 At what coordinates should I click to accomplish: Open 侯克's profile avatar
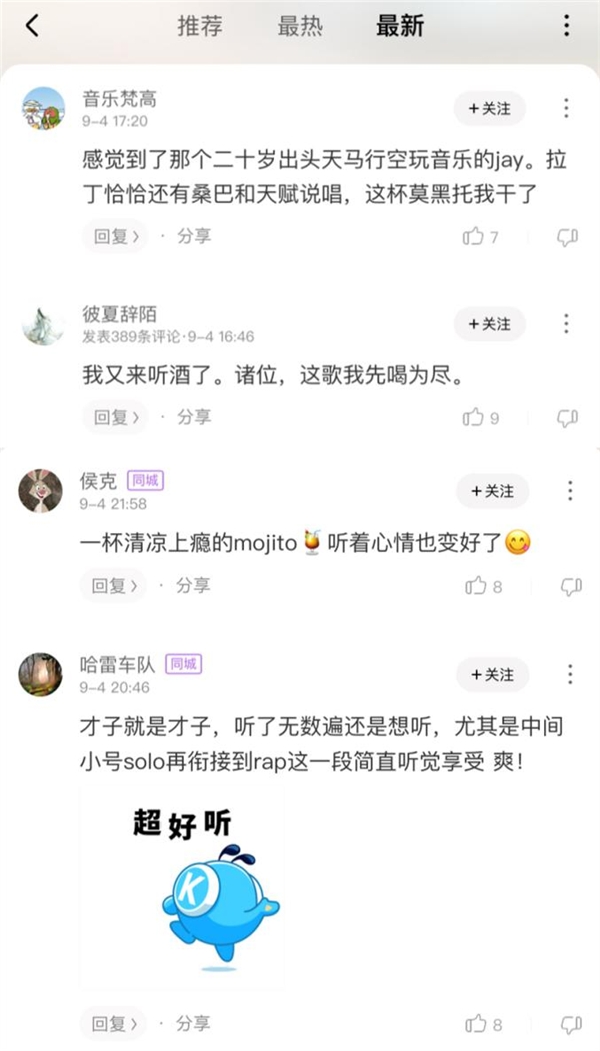pos(40,490)
